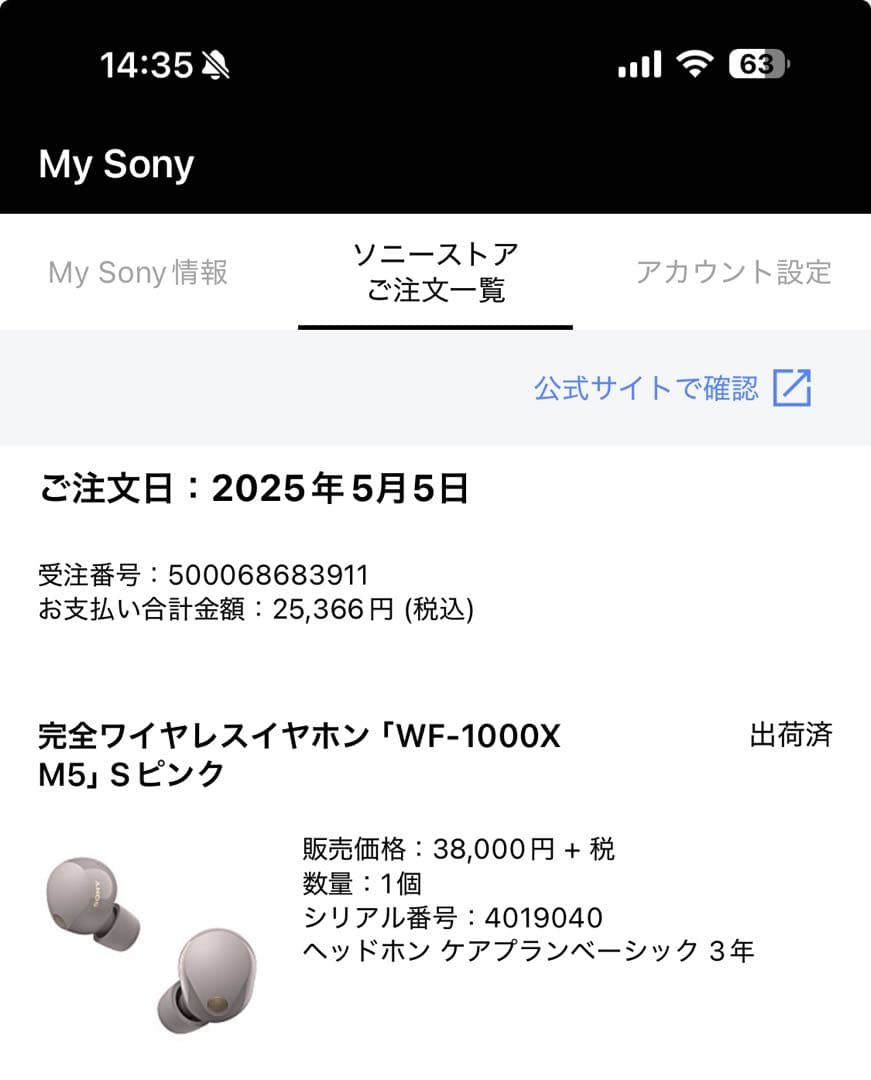The width and height of the screenshot is (871, 1080).
Task: Select the ソニーストア ご注文一覧 tab
Action: tap(437, 272)
